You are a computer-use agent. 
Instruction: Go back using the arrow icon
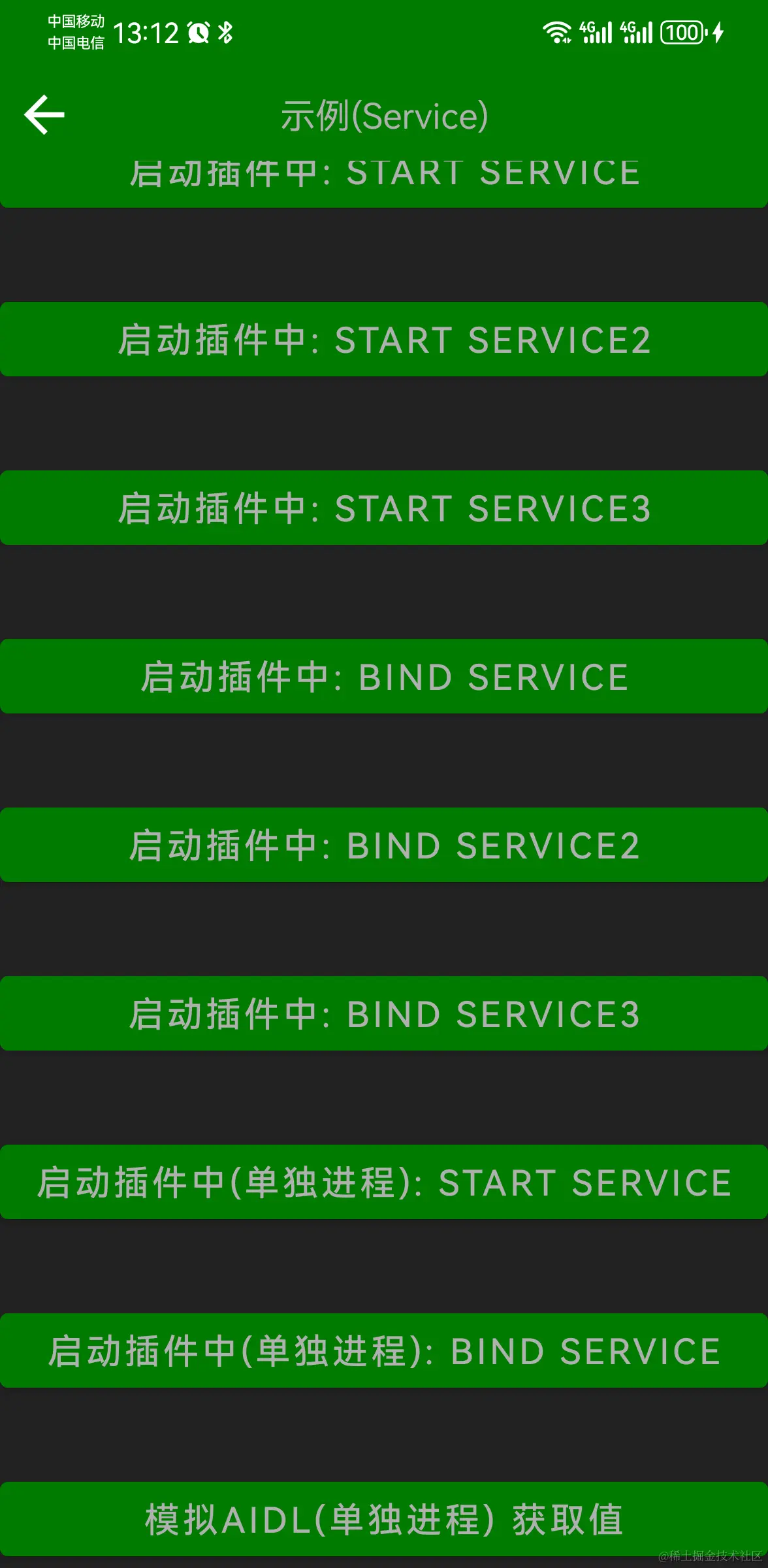click(x=44, y=115)
